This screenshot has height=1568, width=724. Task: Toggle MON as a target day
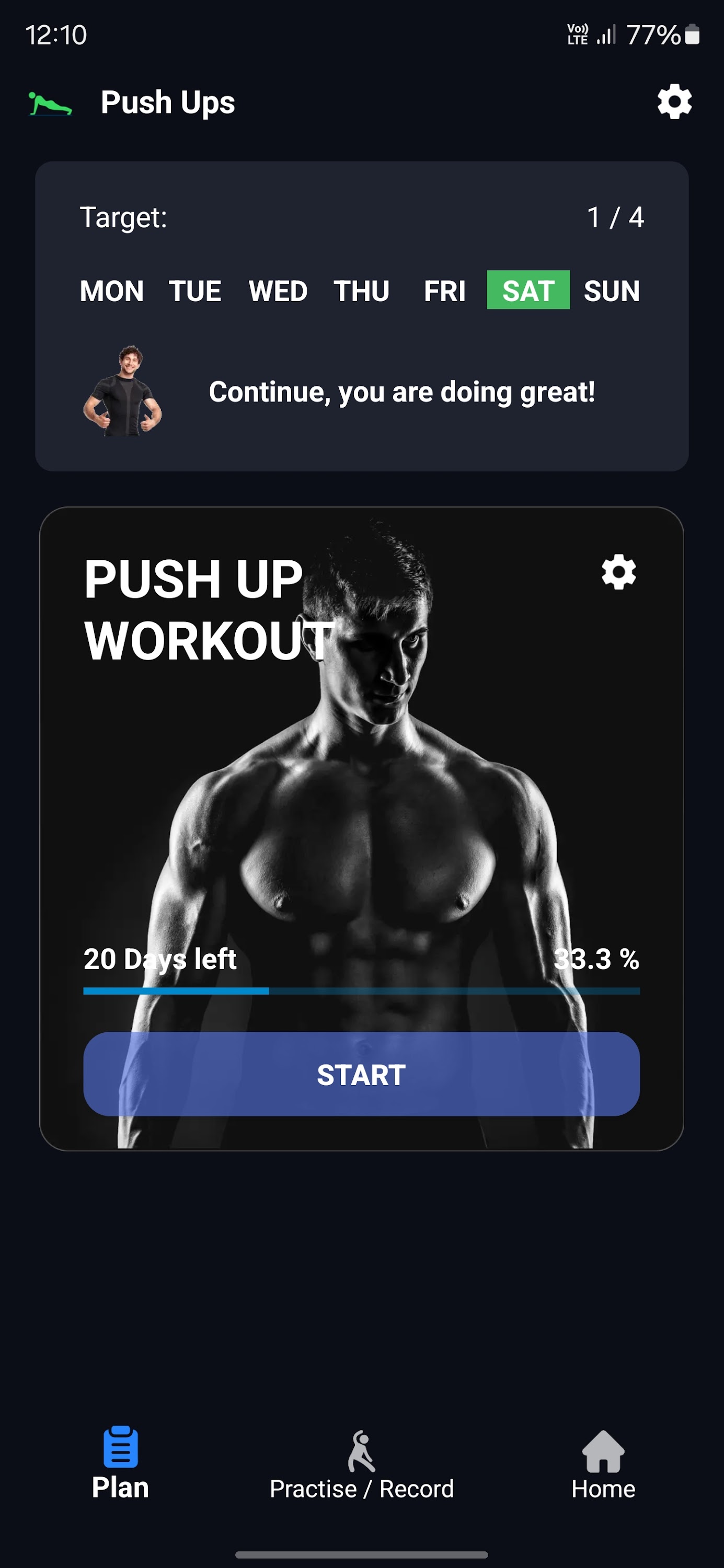pos(111,291)
